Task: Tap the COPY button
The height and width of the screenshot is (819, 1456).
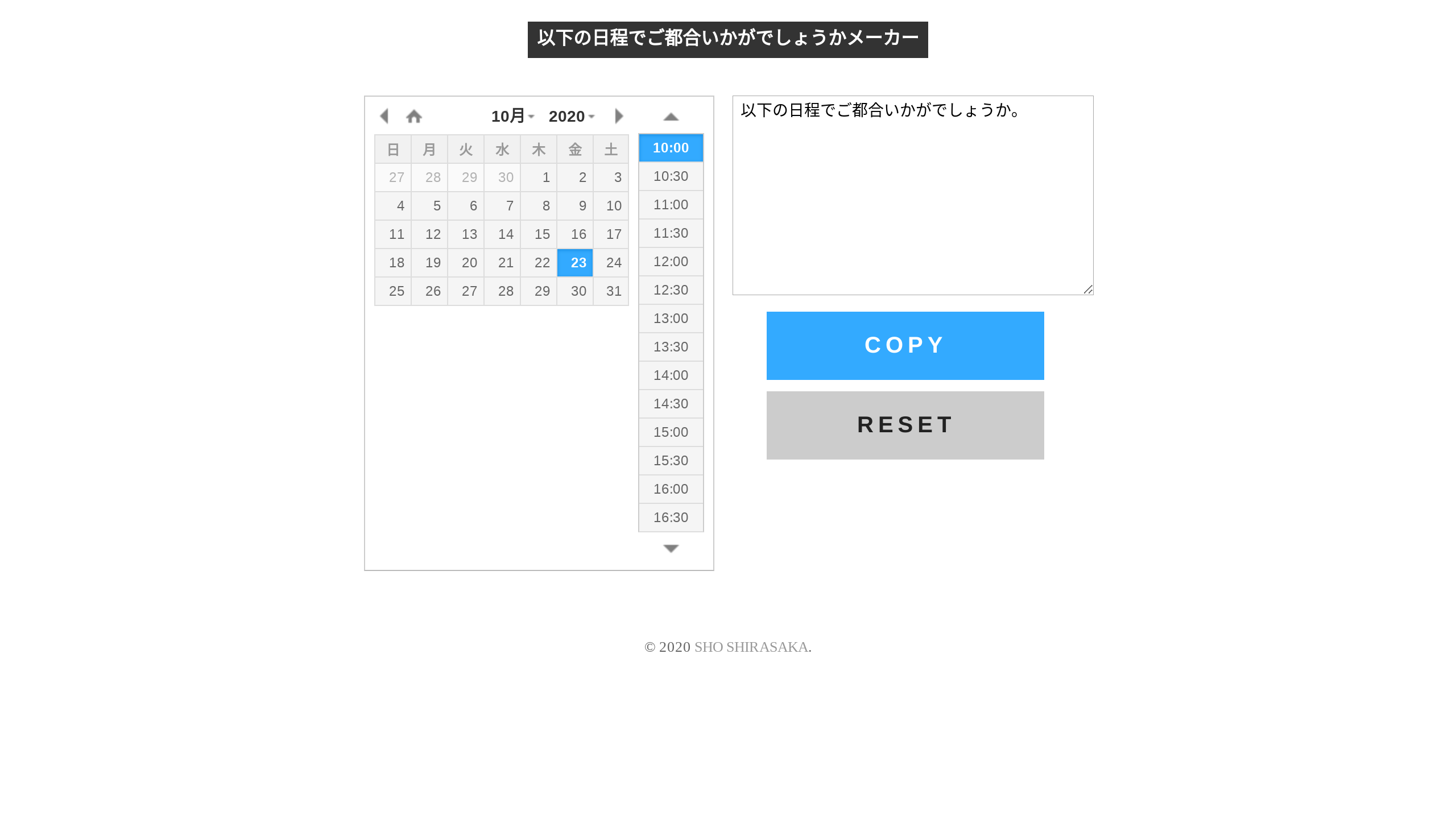Action: coord(905,345)
